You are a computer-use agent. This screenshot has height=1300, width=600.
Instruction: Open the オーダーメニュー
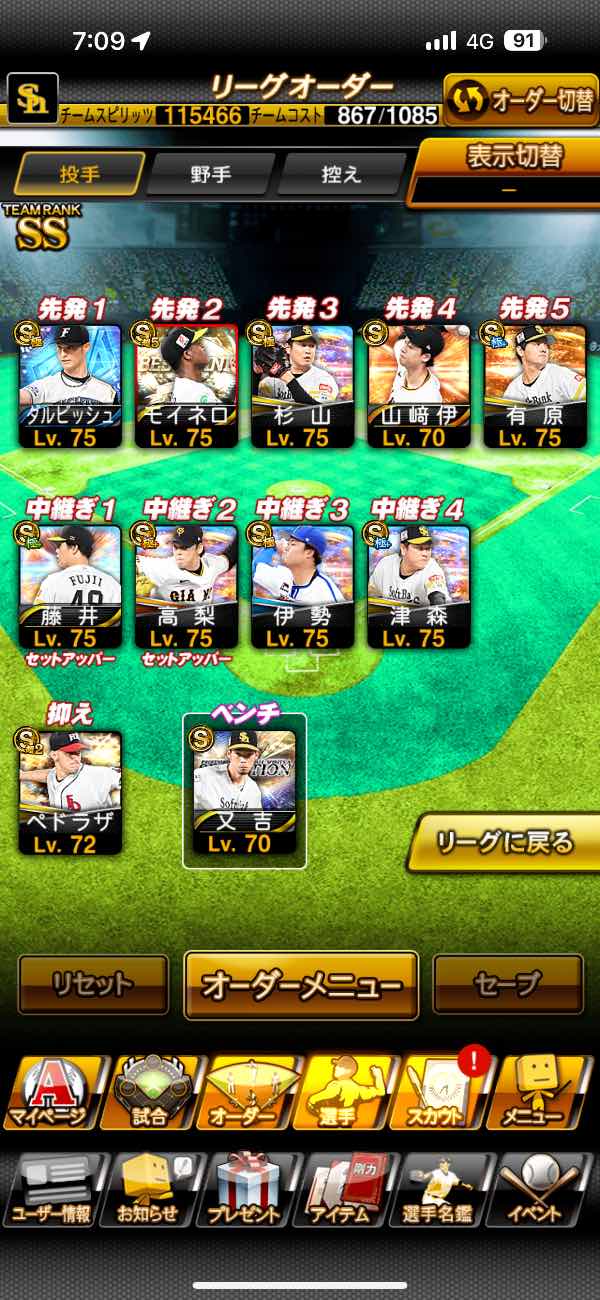coord(301,985)
